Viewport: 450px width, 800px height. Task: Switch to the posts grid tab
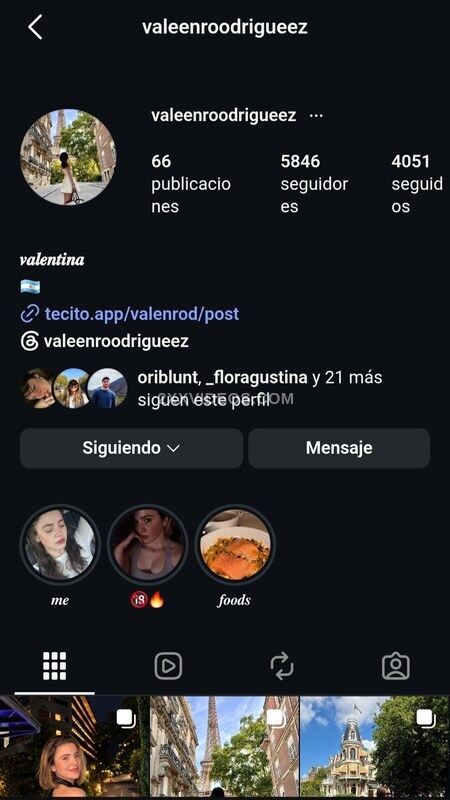pos(55,666)
